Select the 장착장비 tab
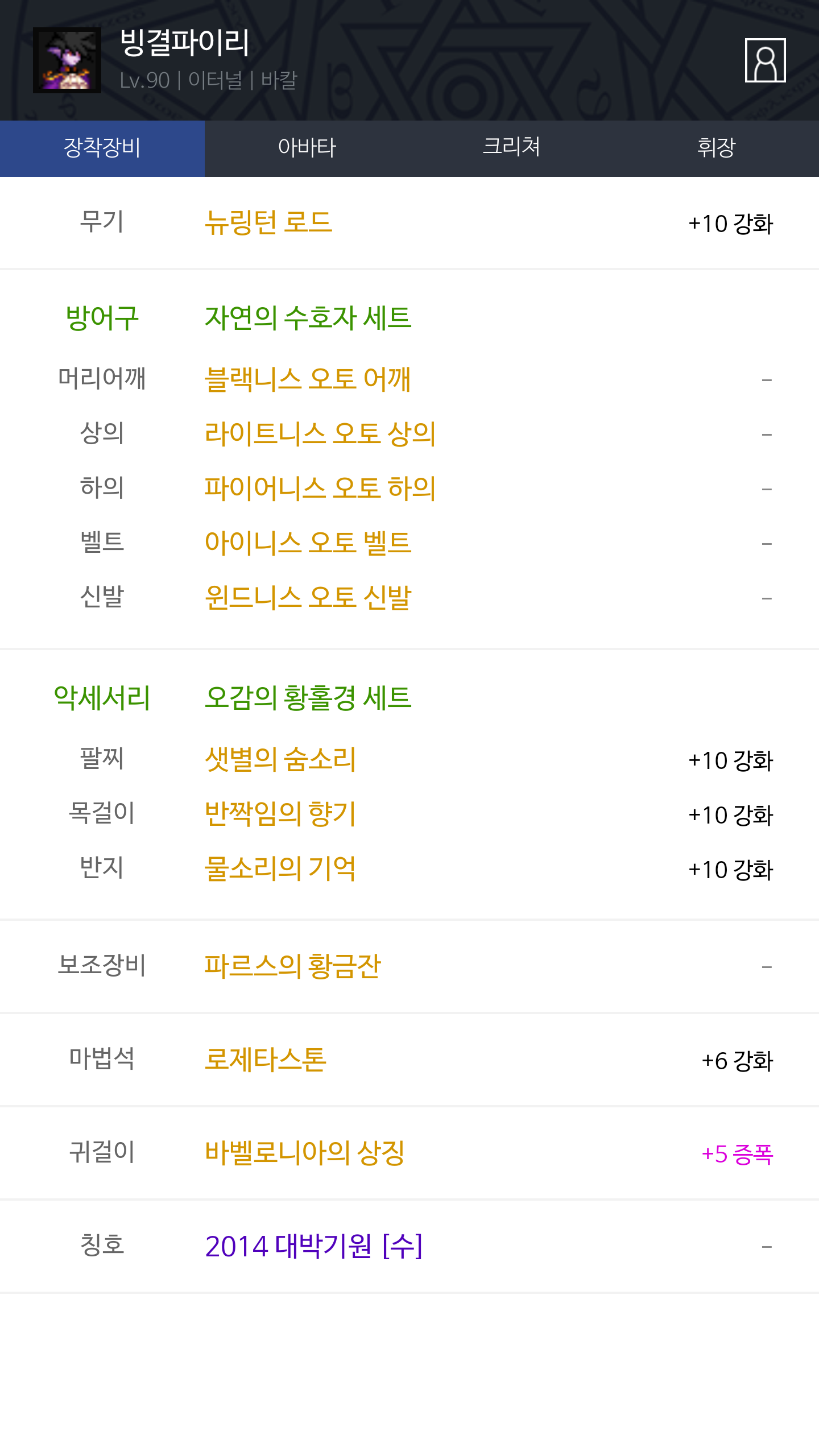Viewport: 819px width, 1456px height. click(102, 148)
